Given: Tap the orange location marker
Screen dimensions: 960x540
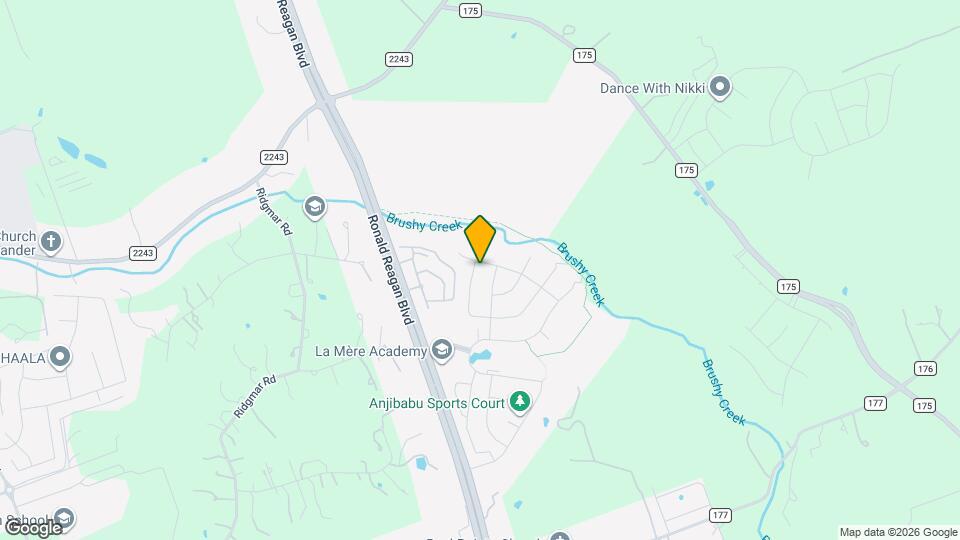Looking at the screenshot, I should click(x=480, y=238).
